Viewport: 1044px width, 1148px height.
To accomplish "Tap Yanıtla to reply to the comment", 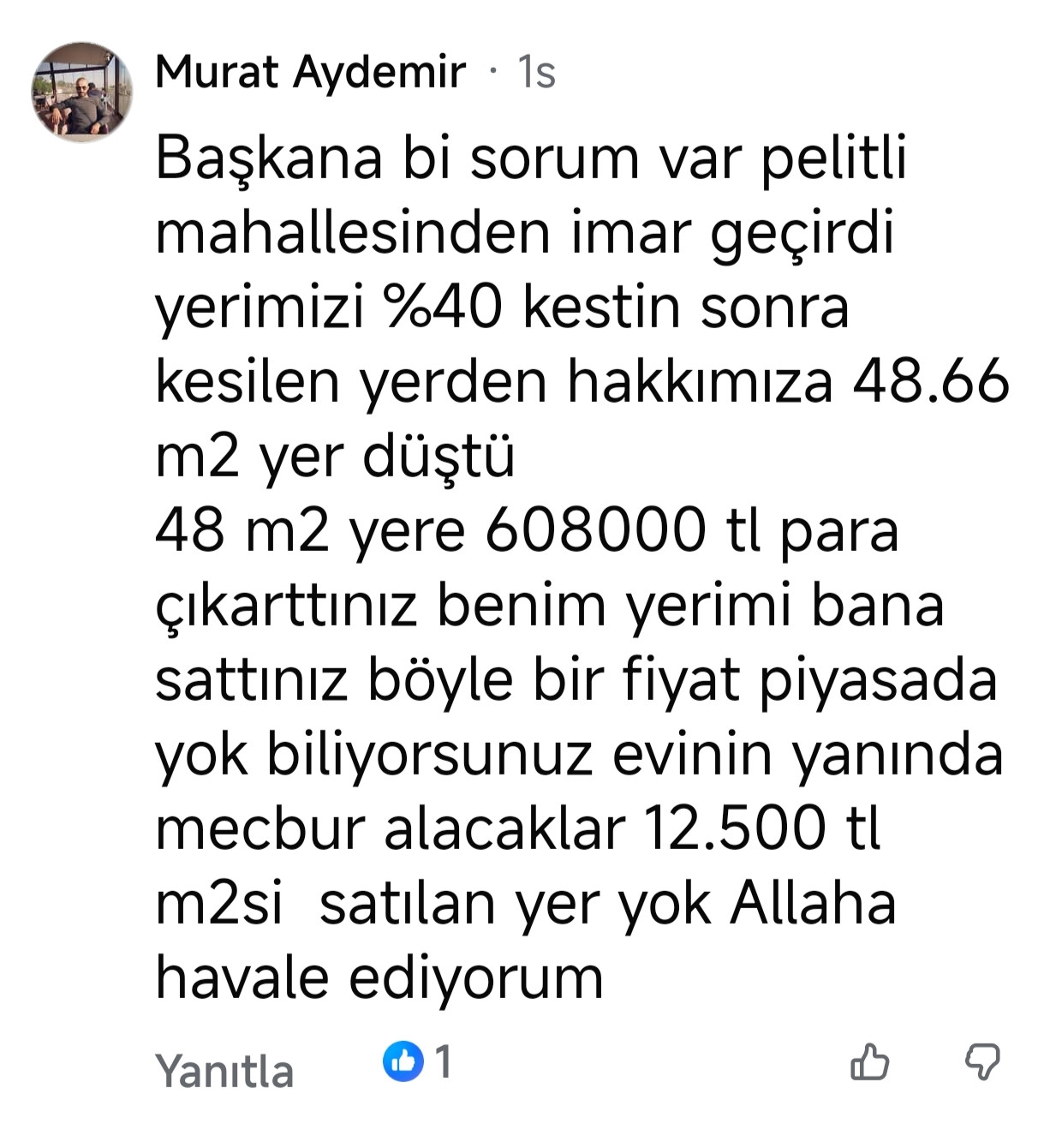I will pos(224,1071).
